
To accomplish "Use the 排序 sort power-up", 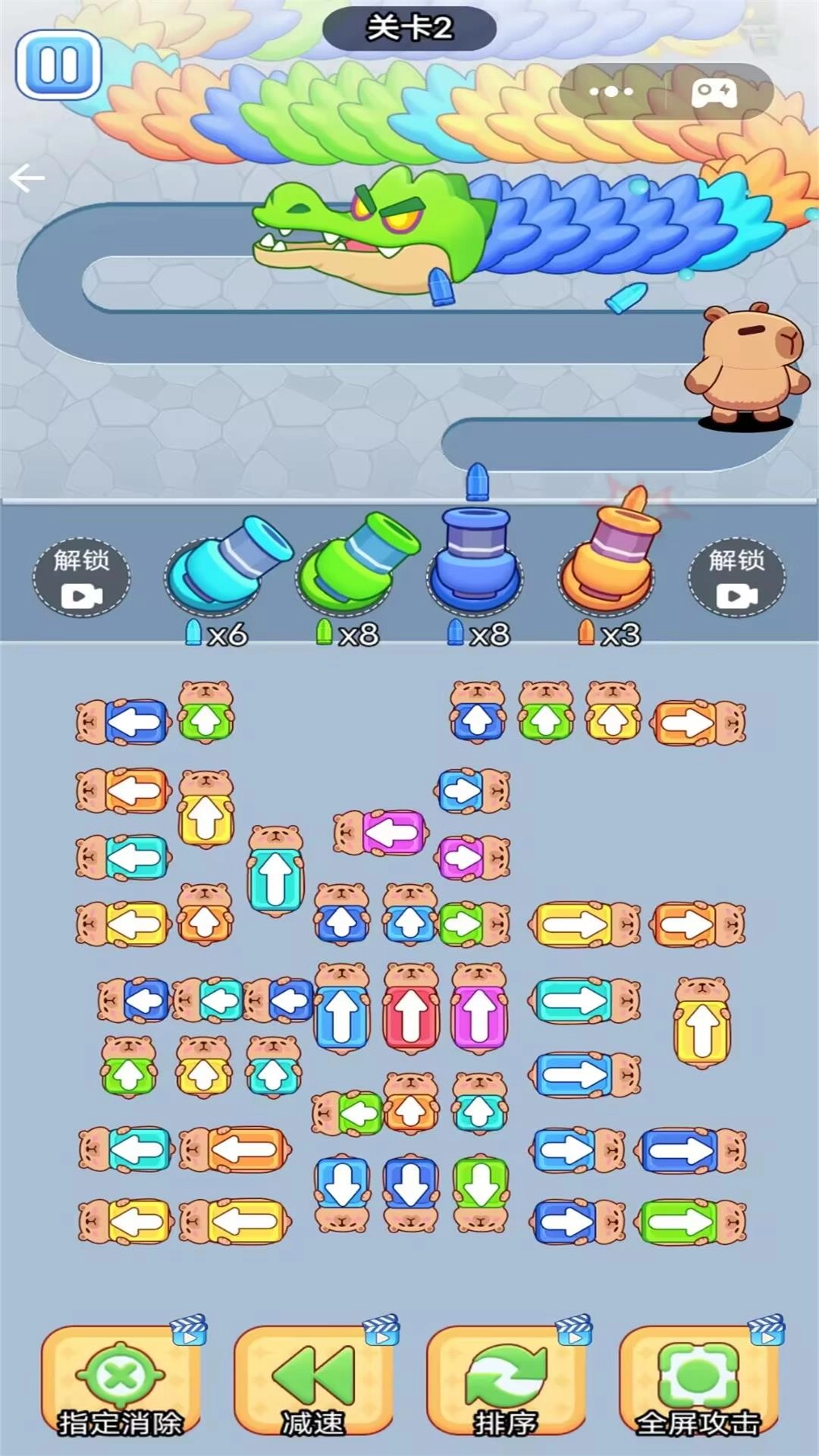I will (506, 1382).
